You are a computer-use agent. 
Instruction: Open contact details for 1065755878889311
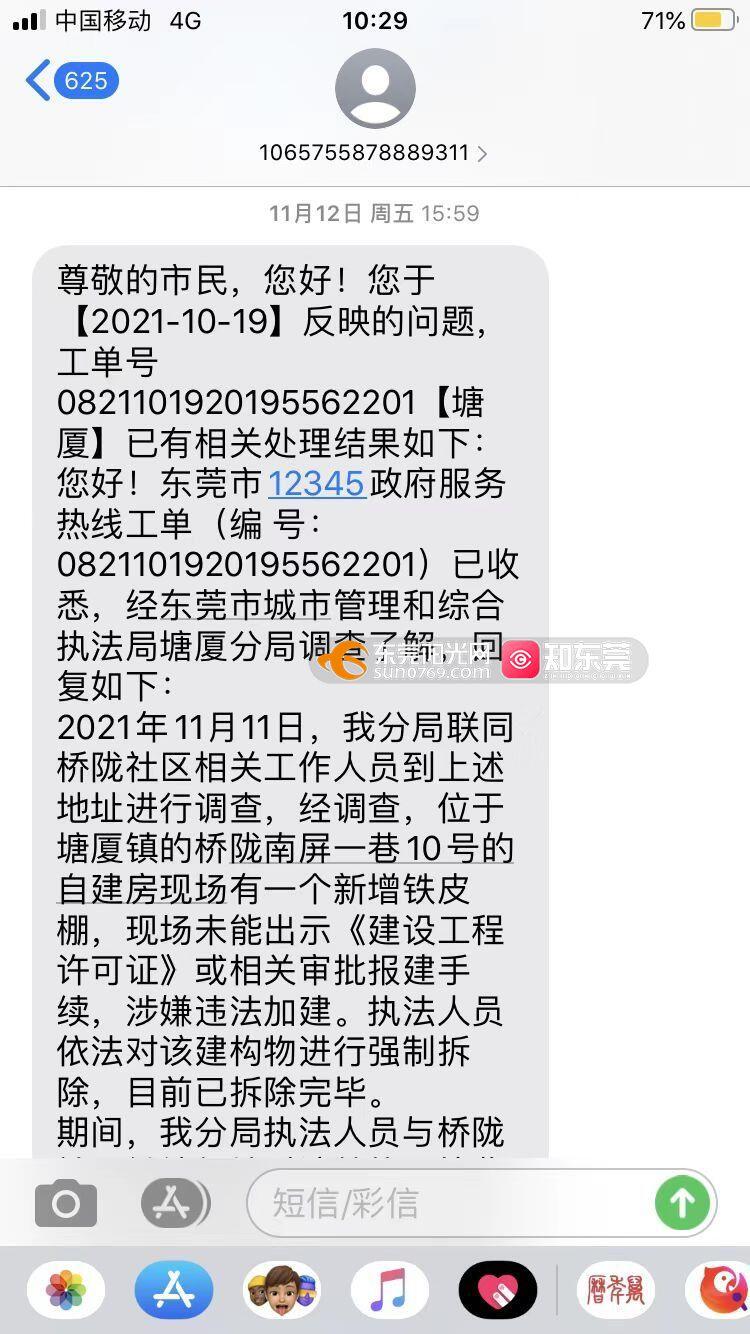374,153
